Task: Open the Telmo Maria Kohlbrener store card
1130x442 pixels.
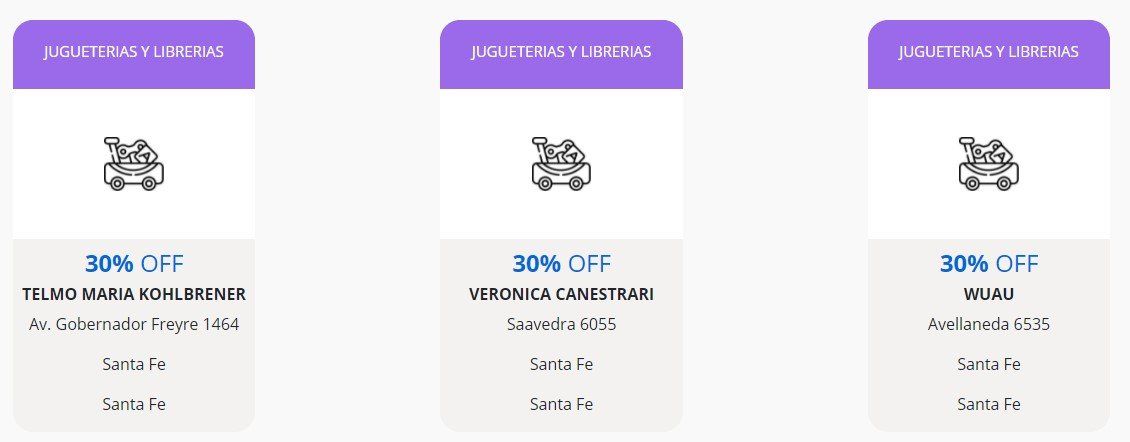Action: 134,294
